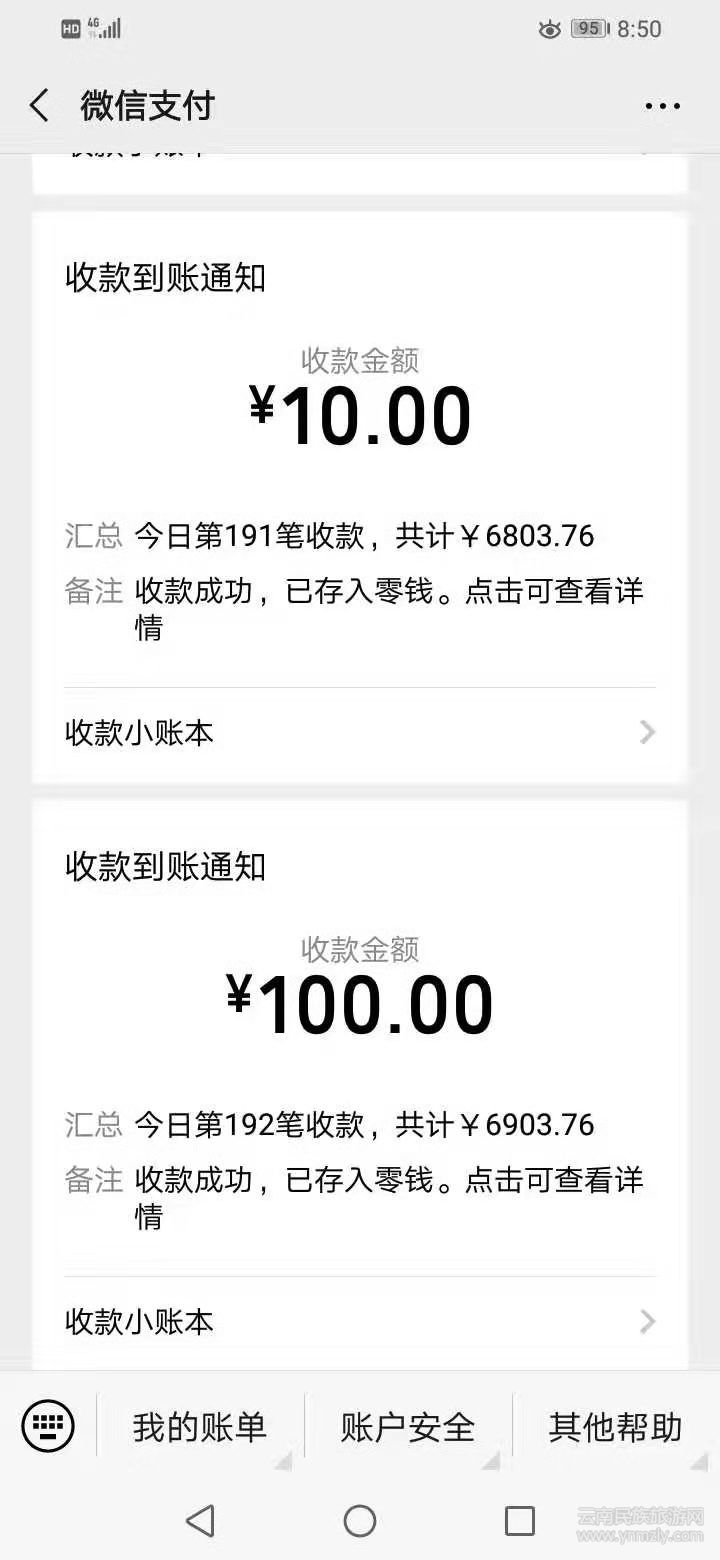
Task: Open 收款小账本 under the ¥100.00 receipt
Action: [360, 1322]
